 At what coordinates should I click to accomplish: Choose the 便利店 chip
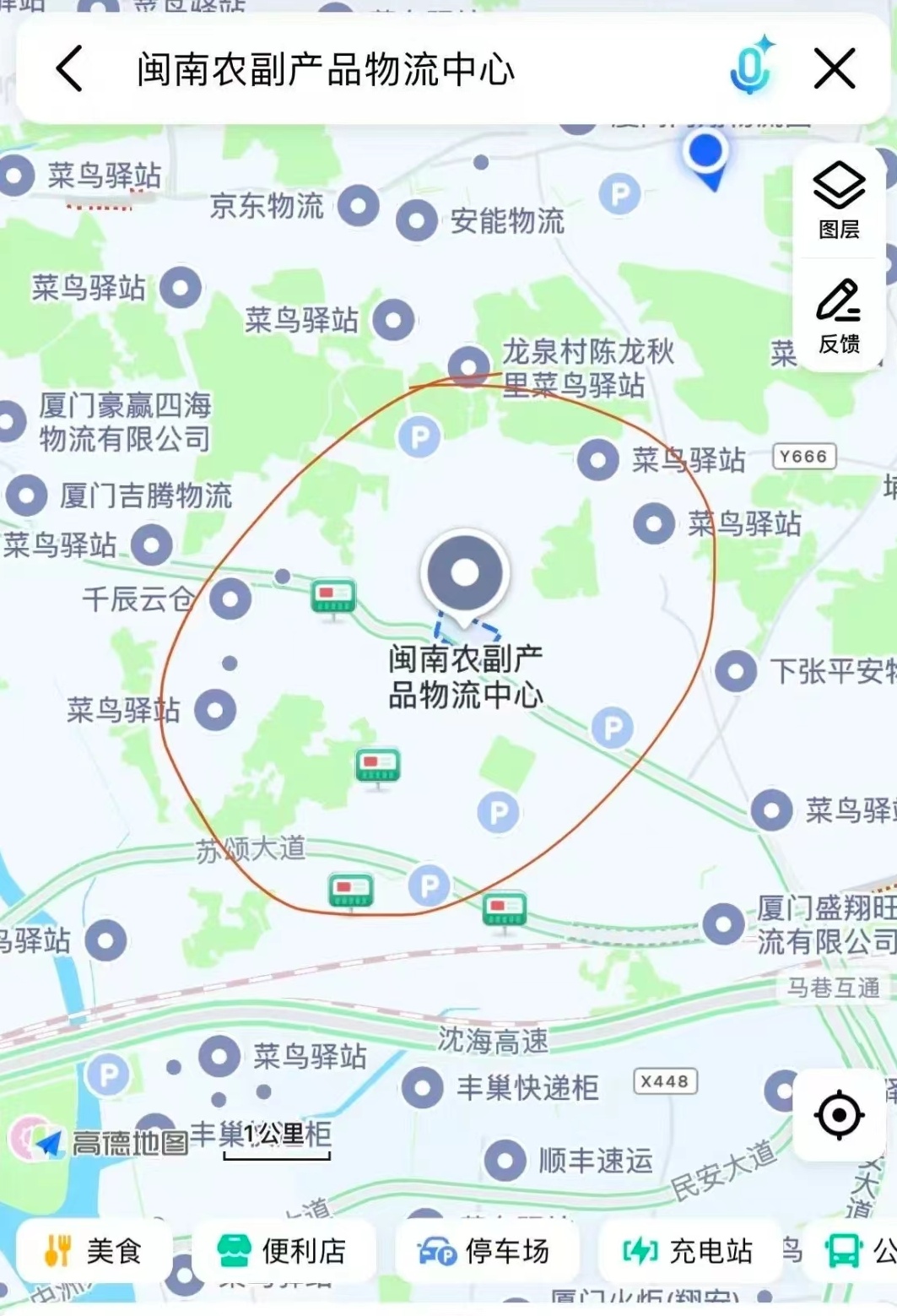point(283,1250)
